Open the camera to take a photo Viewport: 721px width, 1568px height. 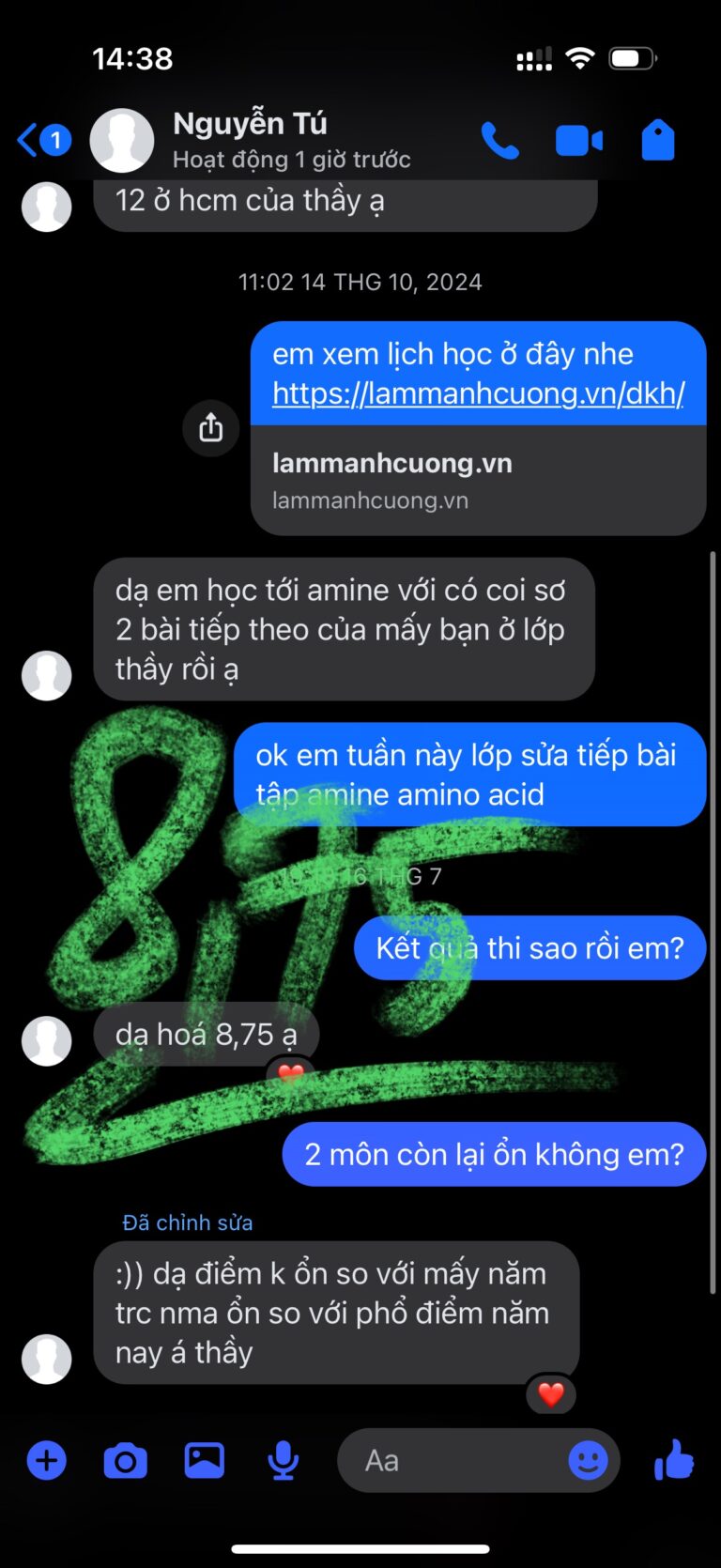click(x=125, y=1461)
